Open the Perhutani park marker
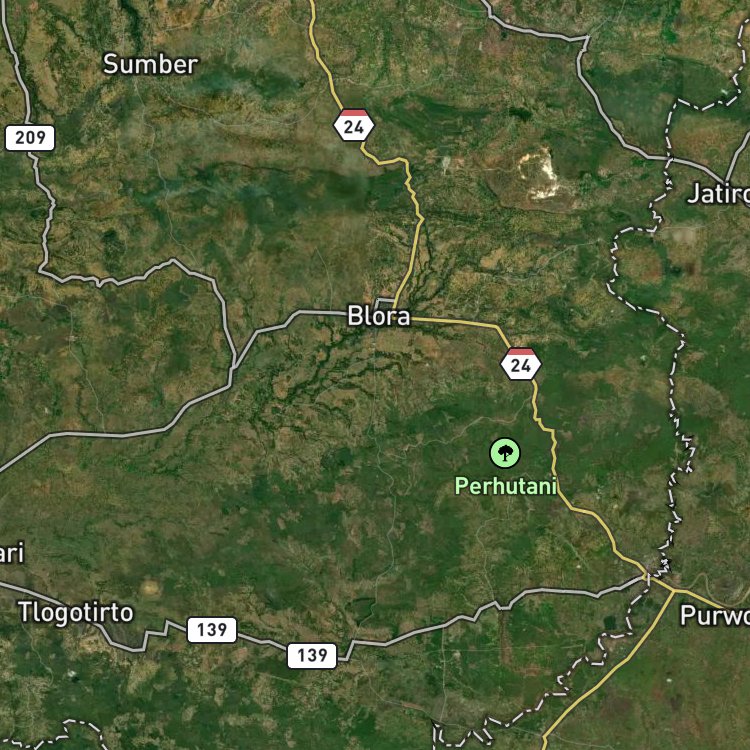The image size is (750, 750). click(x=506, y=454)
